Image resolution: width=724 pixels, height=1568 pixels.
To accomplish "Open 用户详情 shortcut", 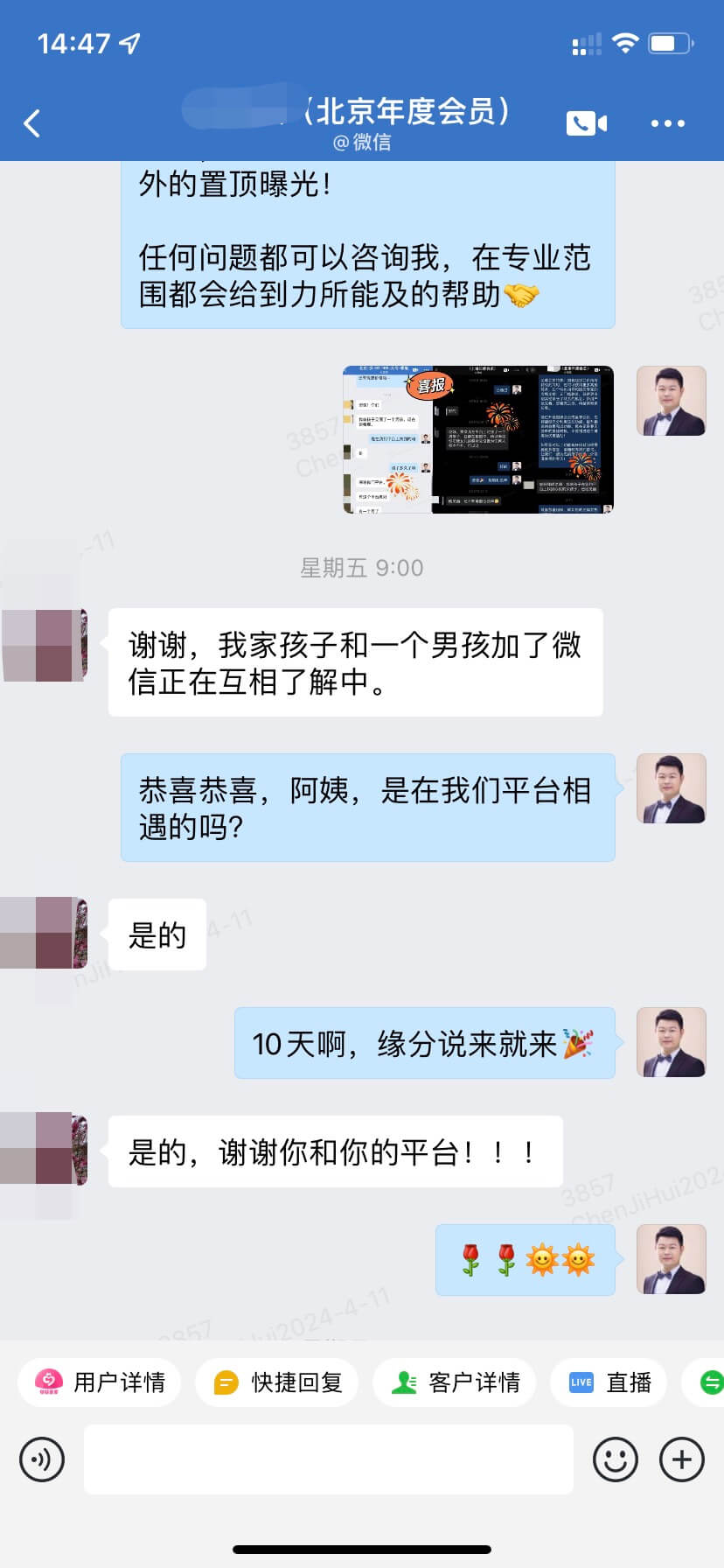I will 100,1382.
